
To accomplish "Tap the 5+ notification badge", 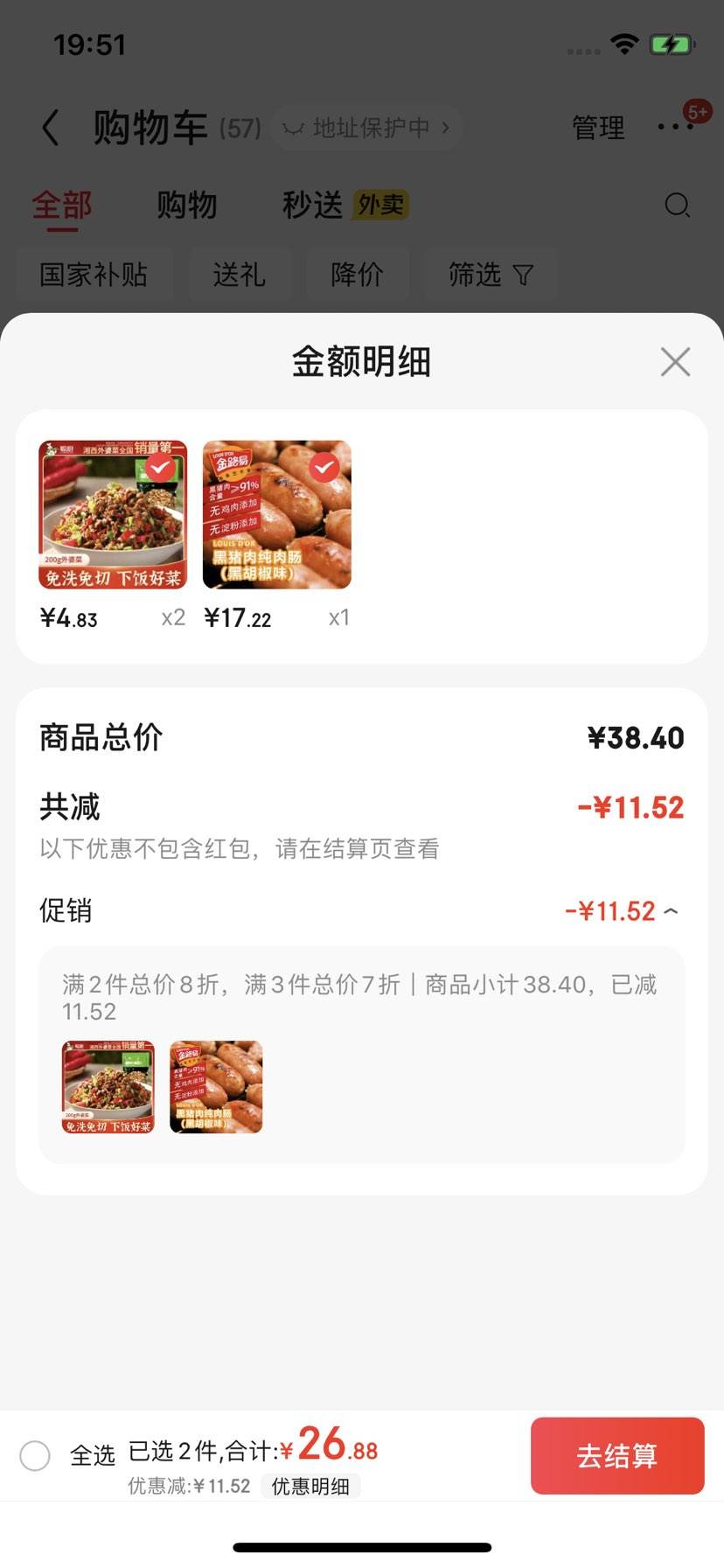I will pyautogui.click(x=698, y=111).
